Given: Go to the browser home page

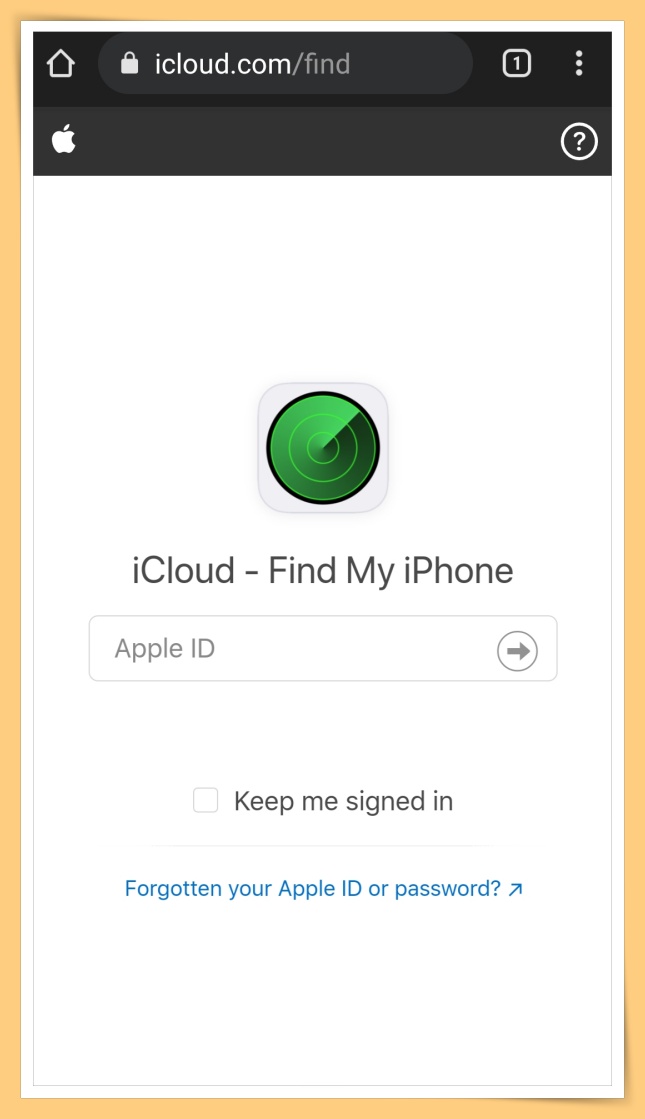Looking at the screenshot, I should pos(61,65).
